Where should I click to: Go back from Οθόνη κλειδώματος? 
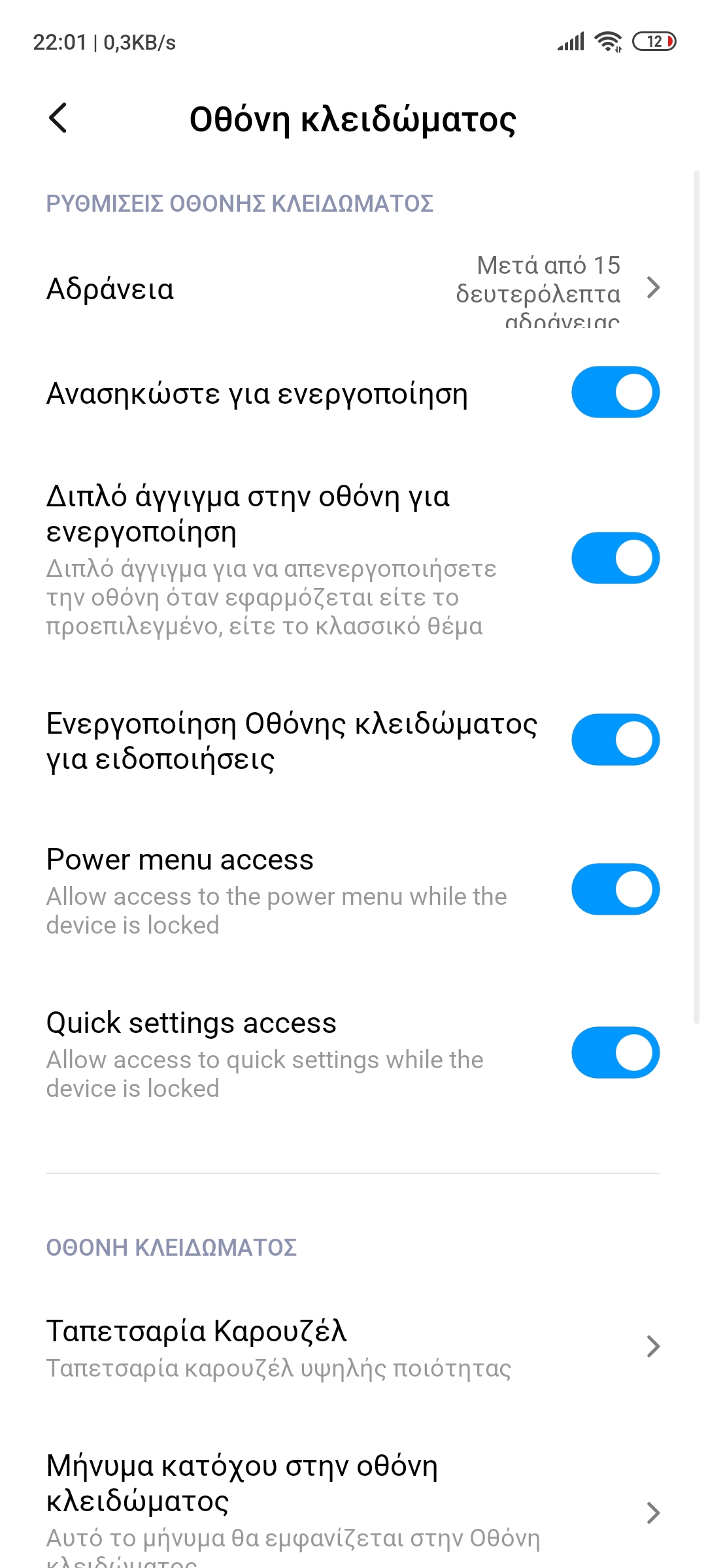pos(59,119)
